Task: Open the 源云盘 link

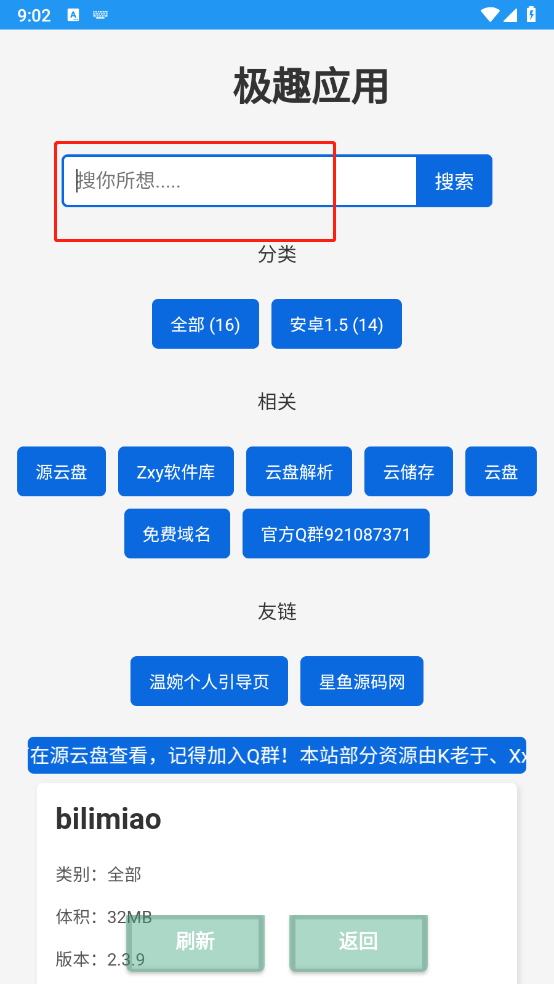Action: 61,471
